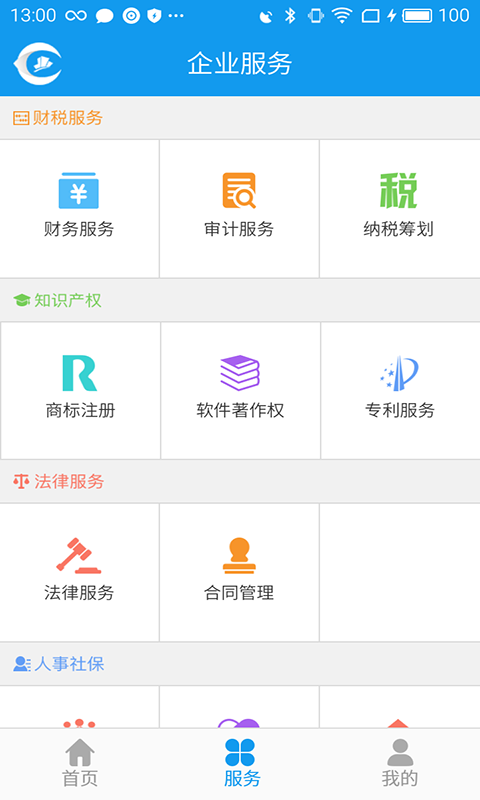Open 专利服务 patent services
Viewport: 480px width, 800px height.
pyautogui.click(x=400, y=390)
